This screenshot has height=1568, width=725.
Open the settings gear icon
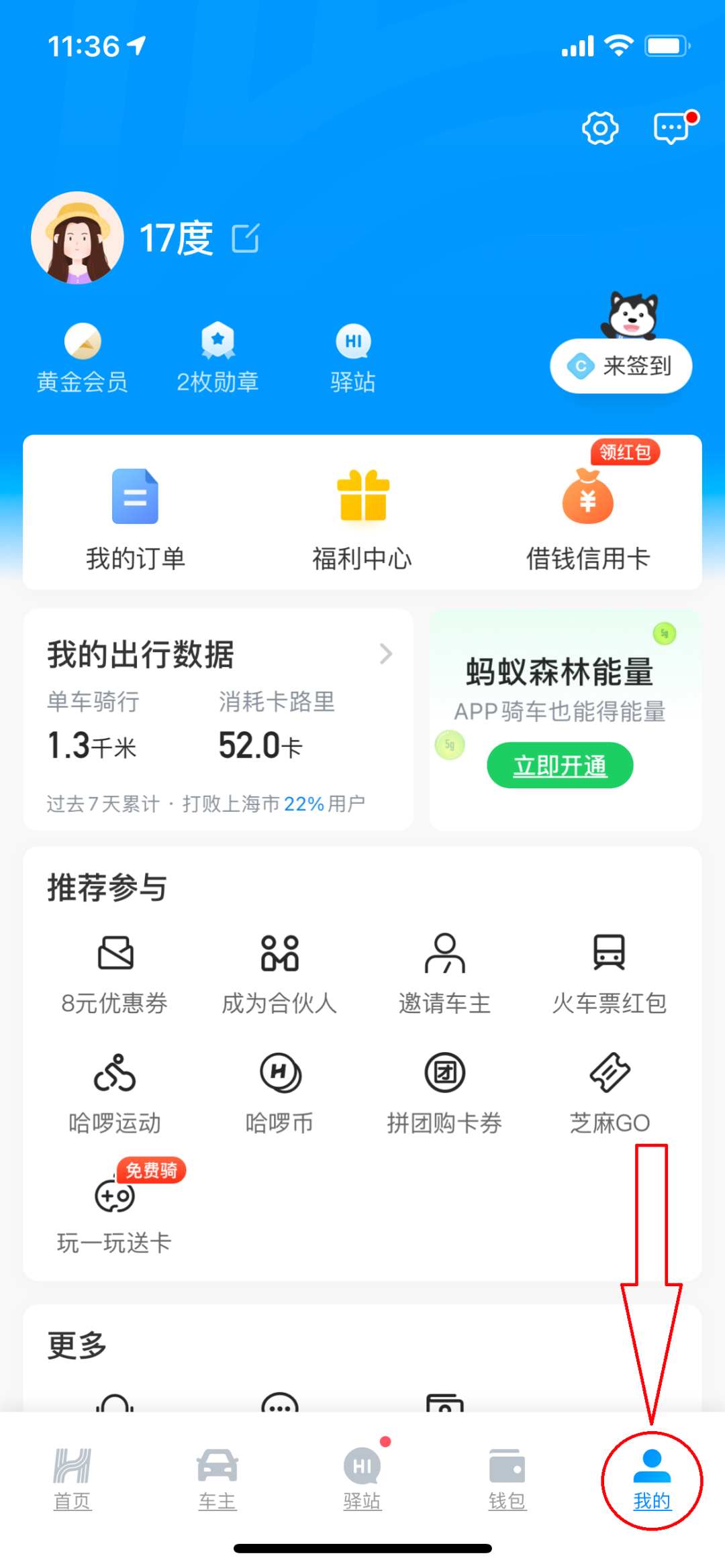pos(599,128)
